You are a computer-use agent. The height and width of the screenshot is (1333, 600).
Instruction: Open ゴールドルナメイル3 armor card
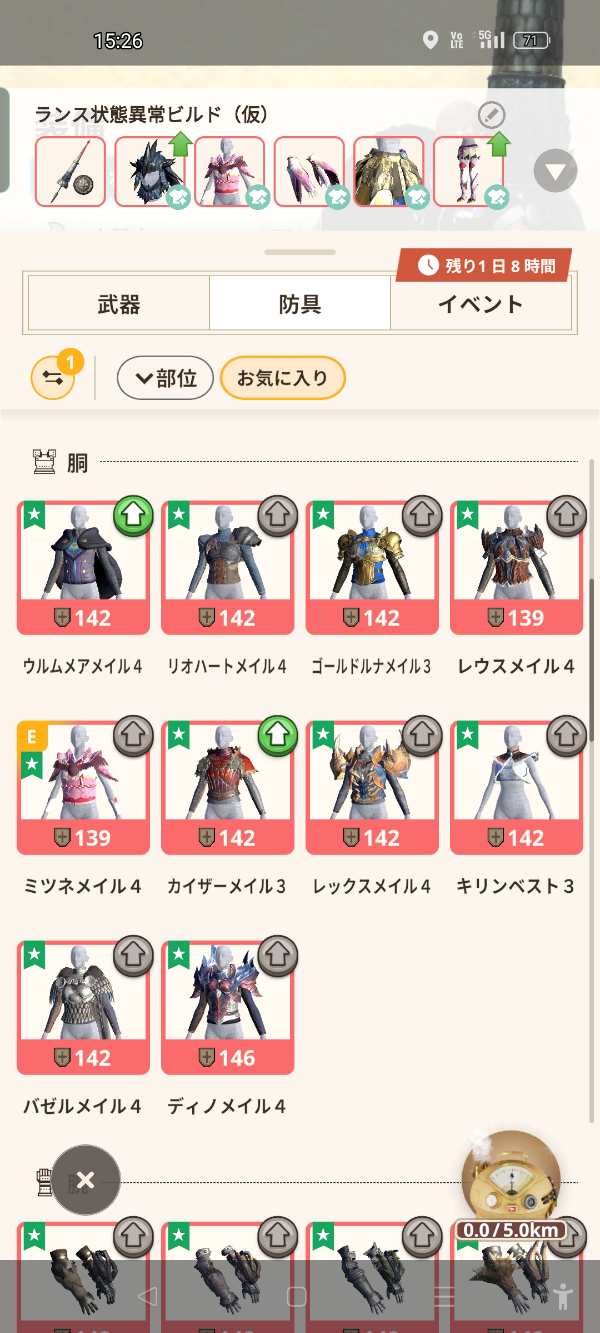pos(372,568)
